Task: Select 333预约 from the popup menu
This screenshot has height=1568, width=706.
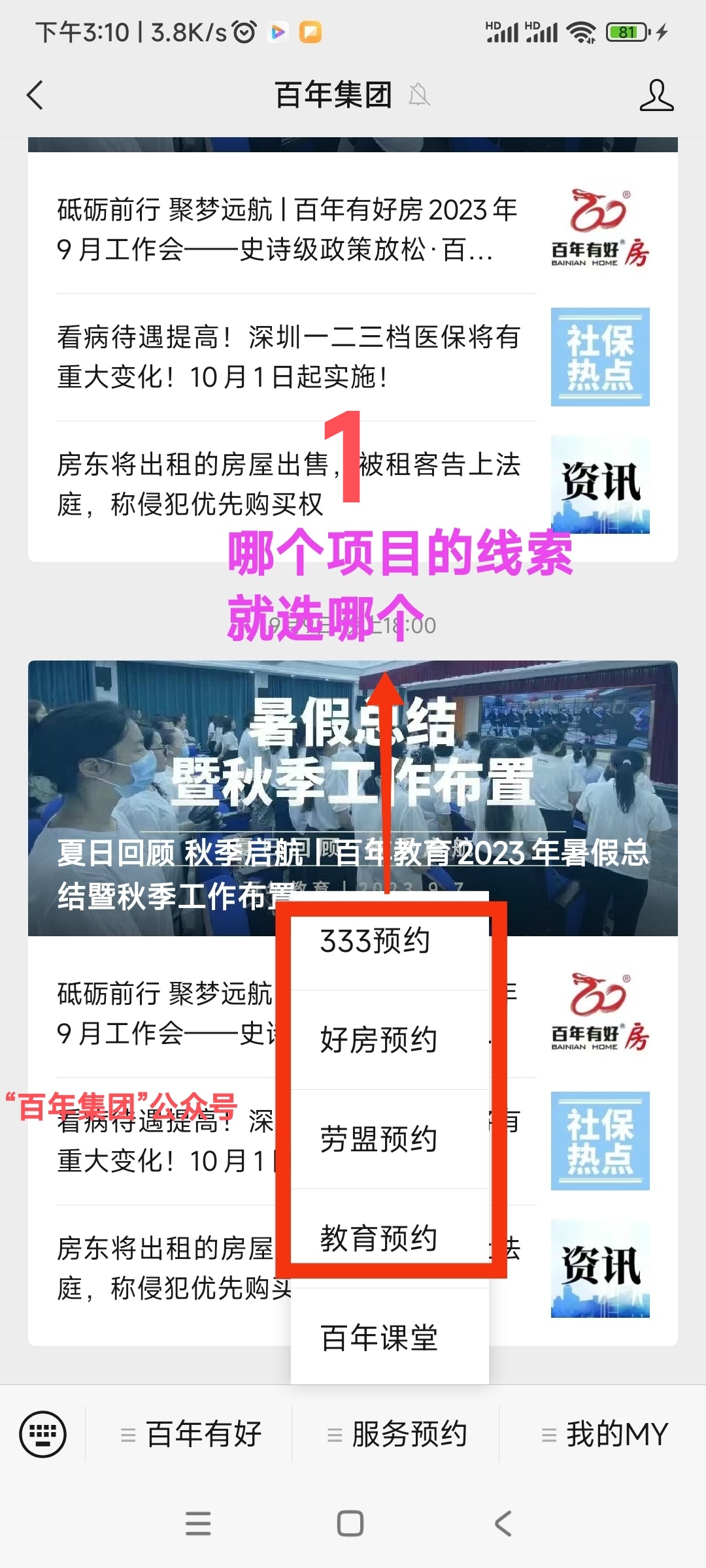Action: [390, 941]
